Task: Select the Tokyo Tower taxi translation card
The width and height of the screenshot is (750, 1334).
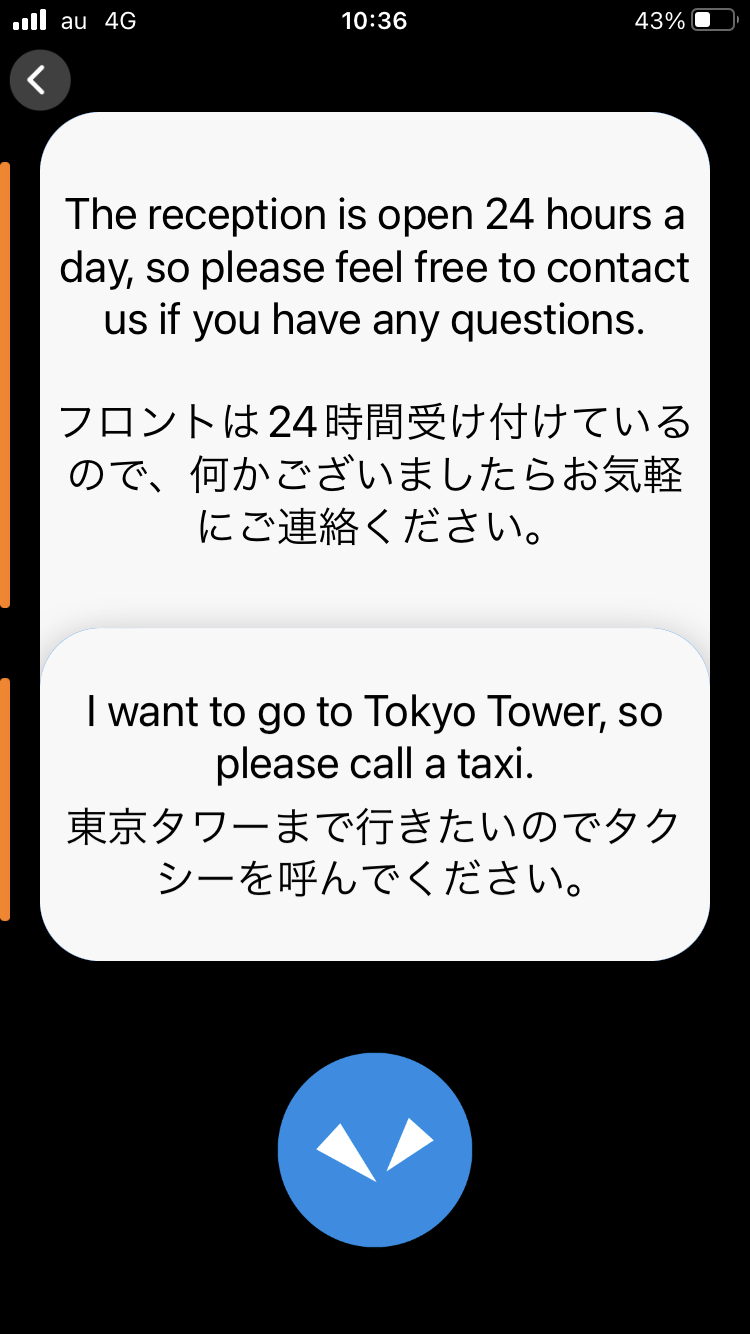Action: (375, 795)
